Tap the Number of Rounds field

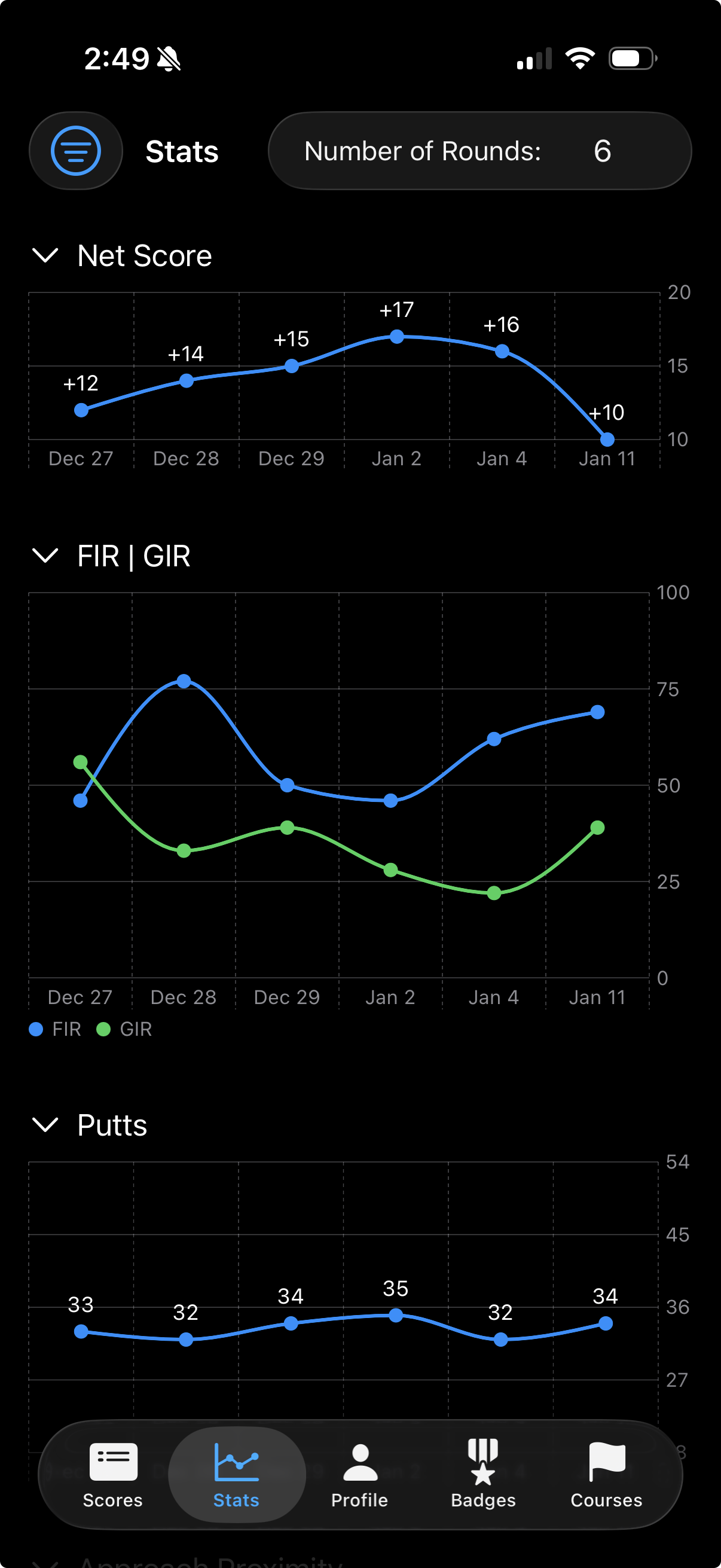pyautogui.click(x=480, y=151)
